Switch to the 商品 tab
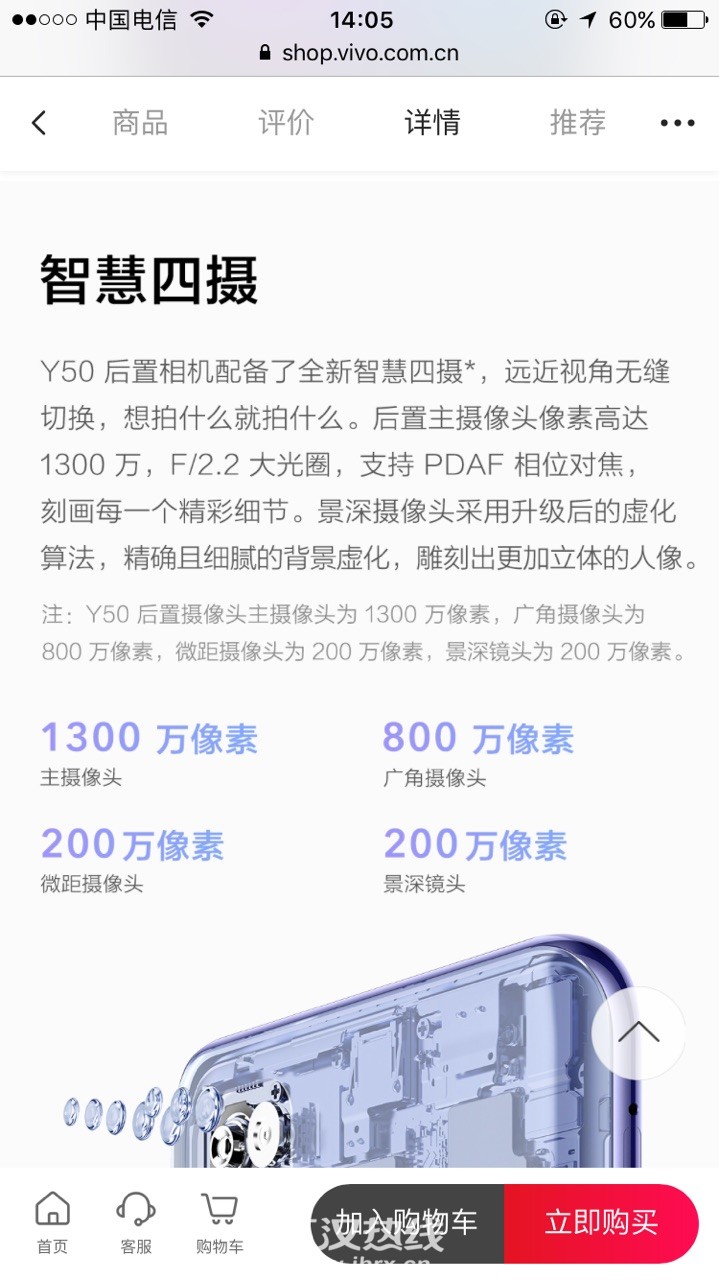Image resolution: width=719 pixels, height=1280 pixels. click(140, 123)
